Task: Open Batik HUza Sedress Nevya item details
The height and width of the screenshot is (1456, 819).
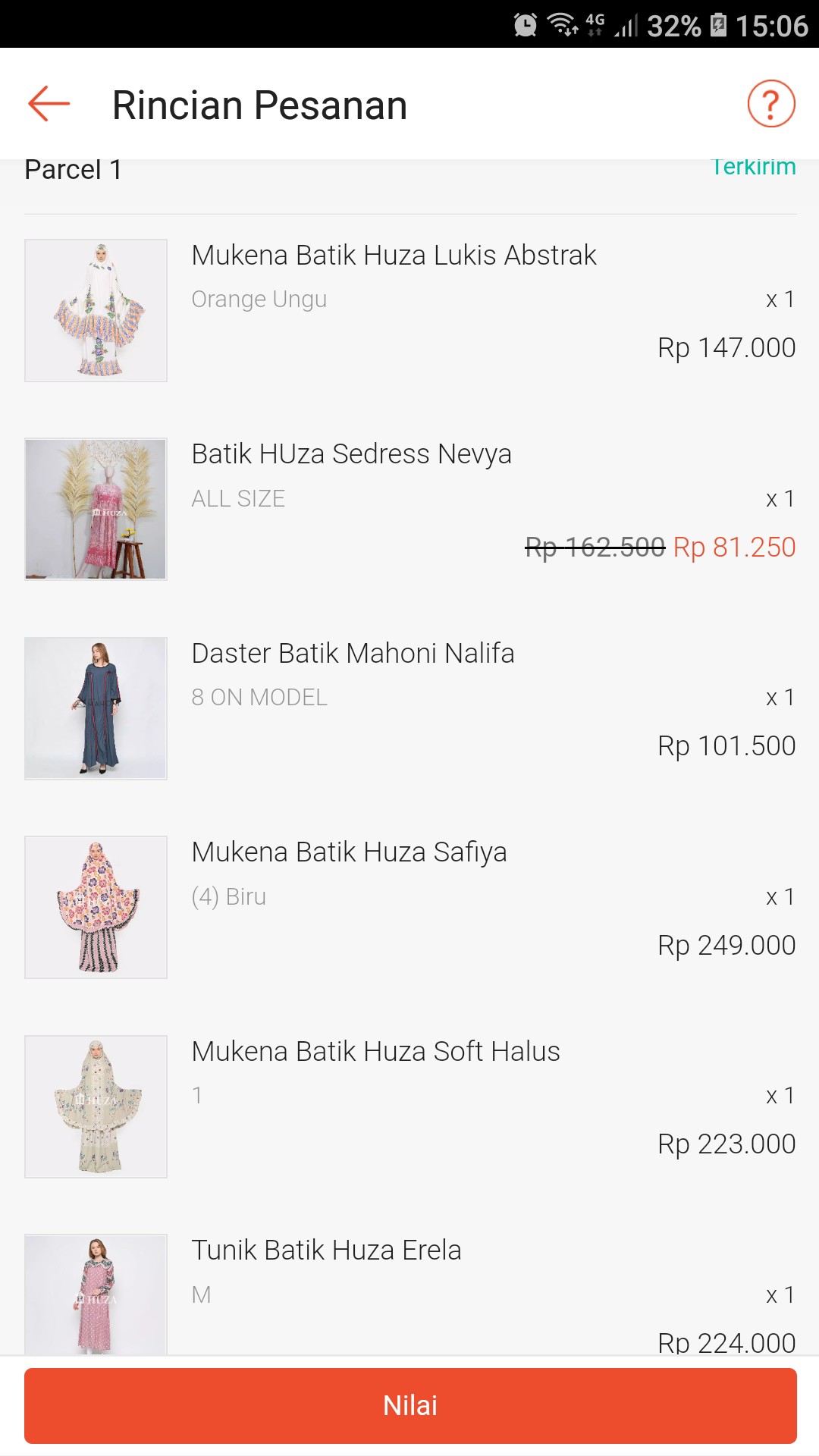Action: 352,453
